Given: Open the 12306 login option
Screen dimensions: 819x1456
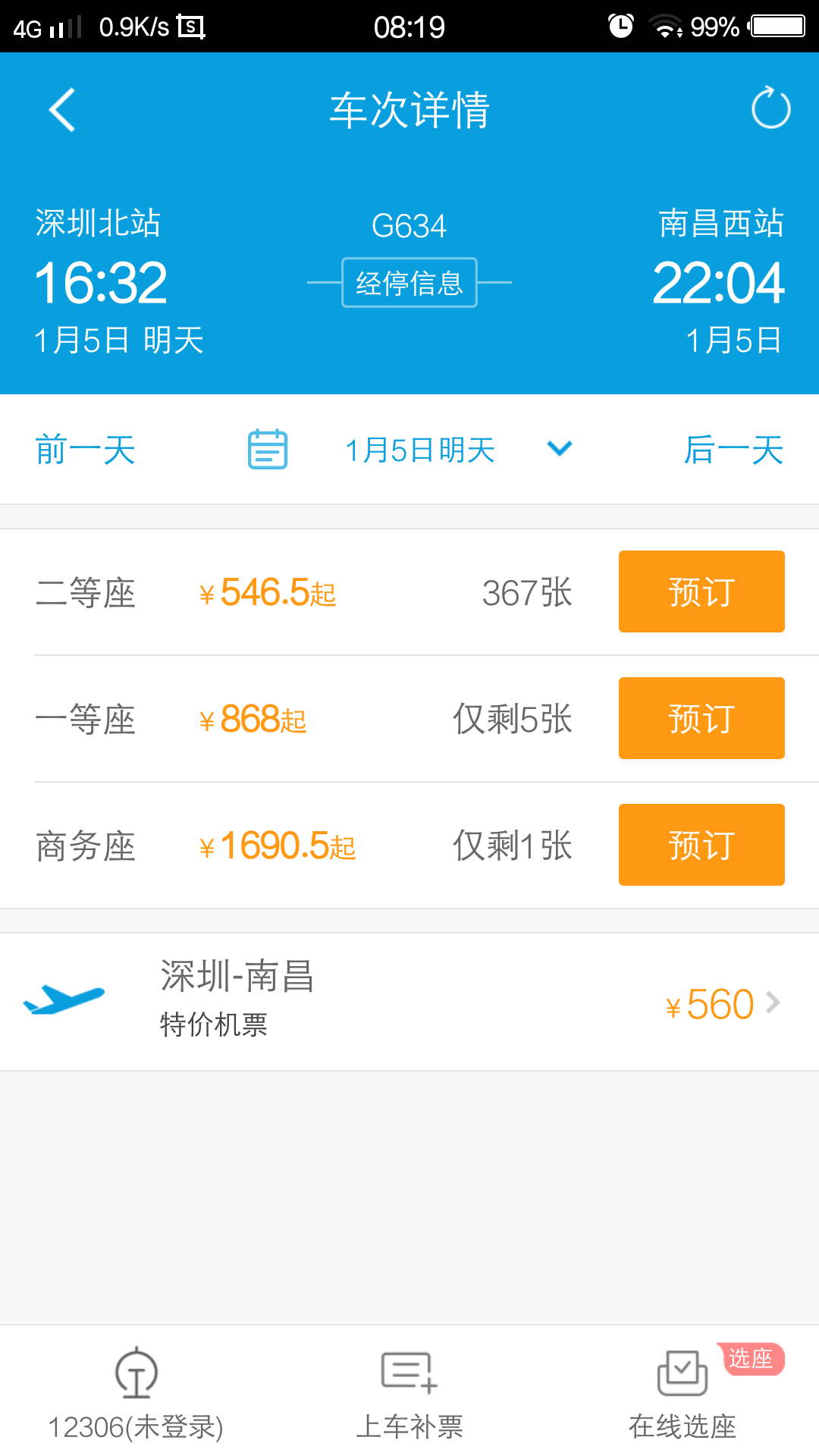Looking at the screenshot, I should point(136,1394).
